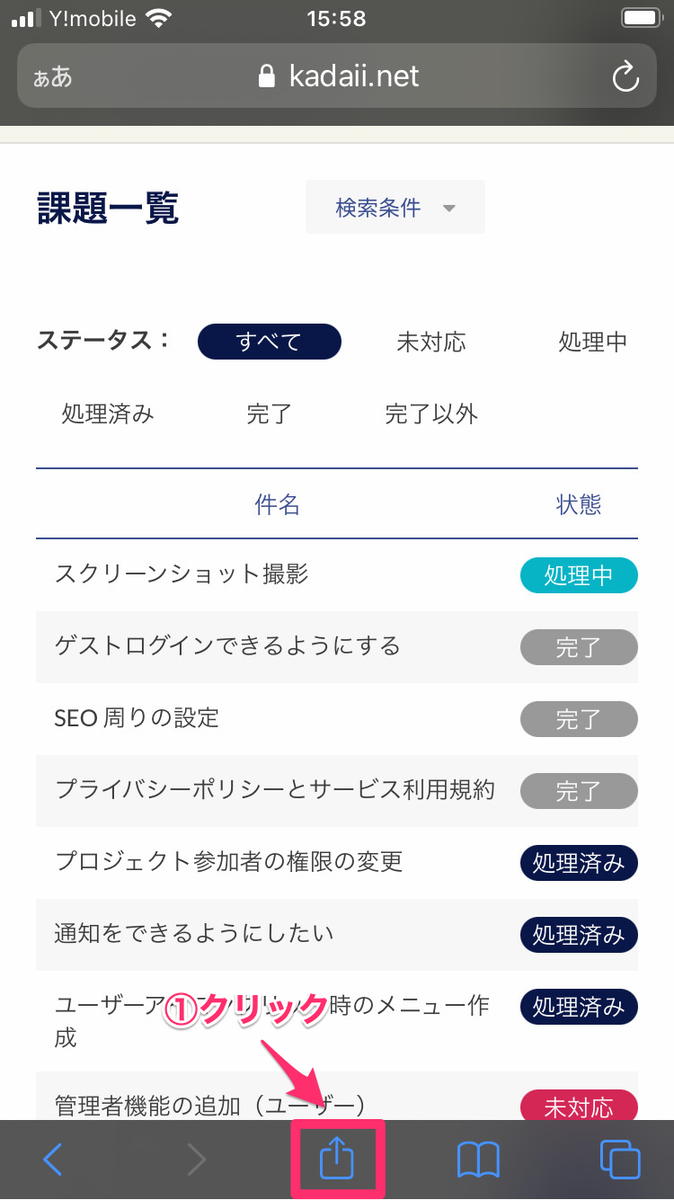
Task: Open the SEO周りの設定 issue
Action: [337, 719]
